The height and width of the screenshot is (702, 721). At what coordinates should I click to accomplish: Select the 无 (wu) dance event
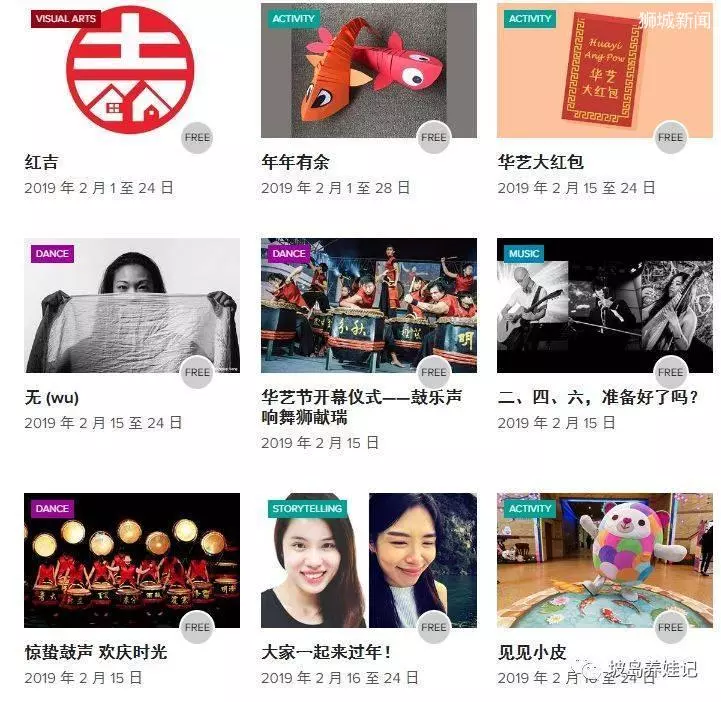131,305
